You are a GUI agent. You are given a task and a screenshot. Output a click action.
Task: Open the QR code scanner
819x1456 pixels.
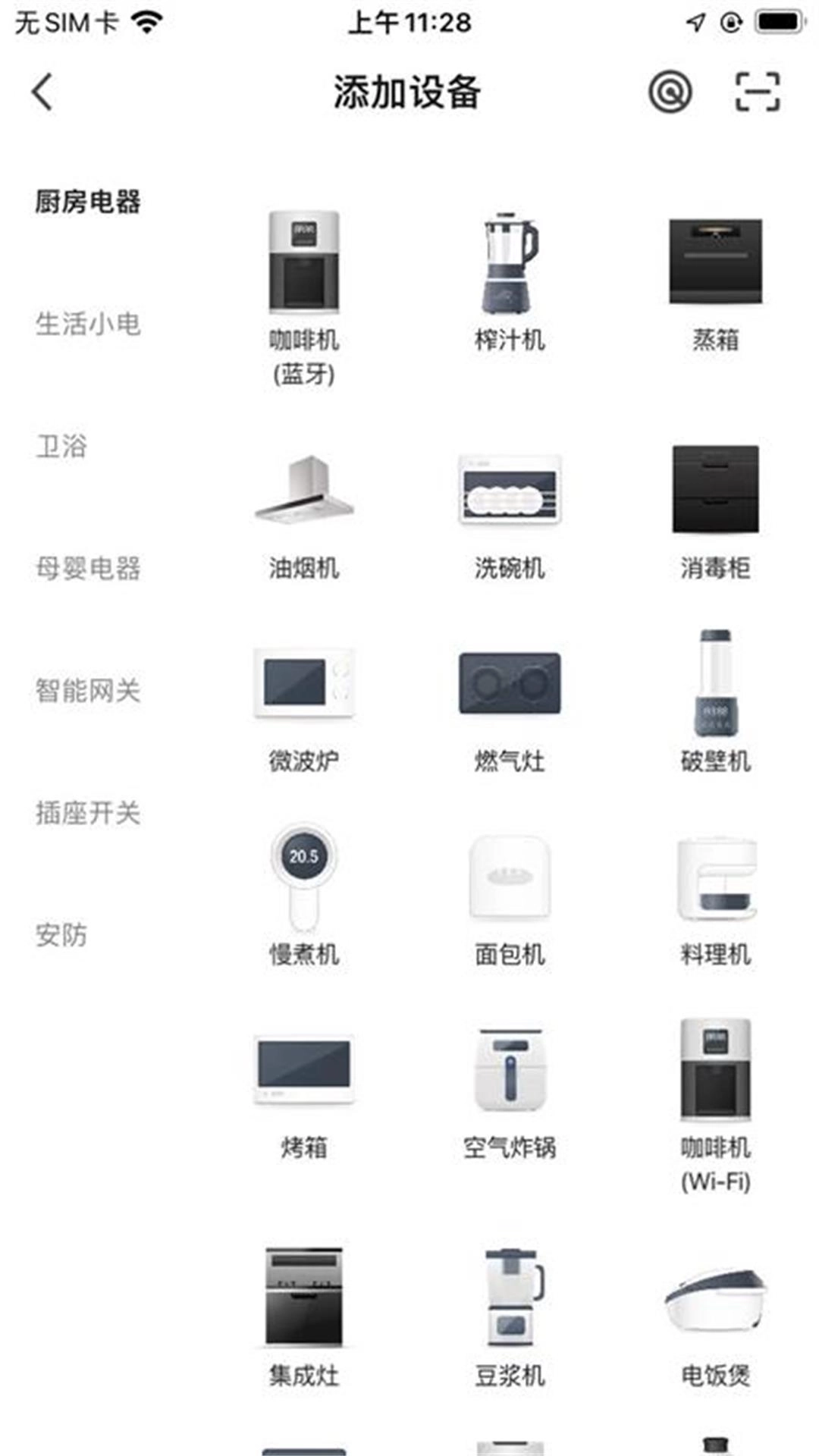pyautogui.click(x=757, y=93)
